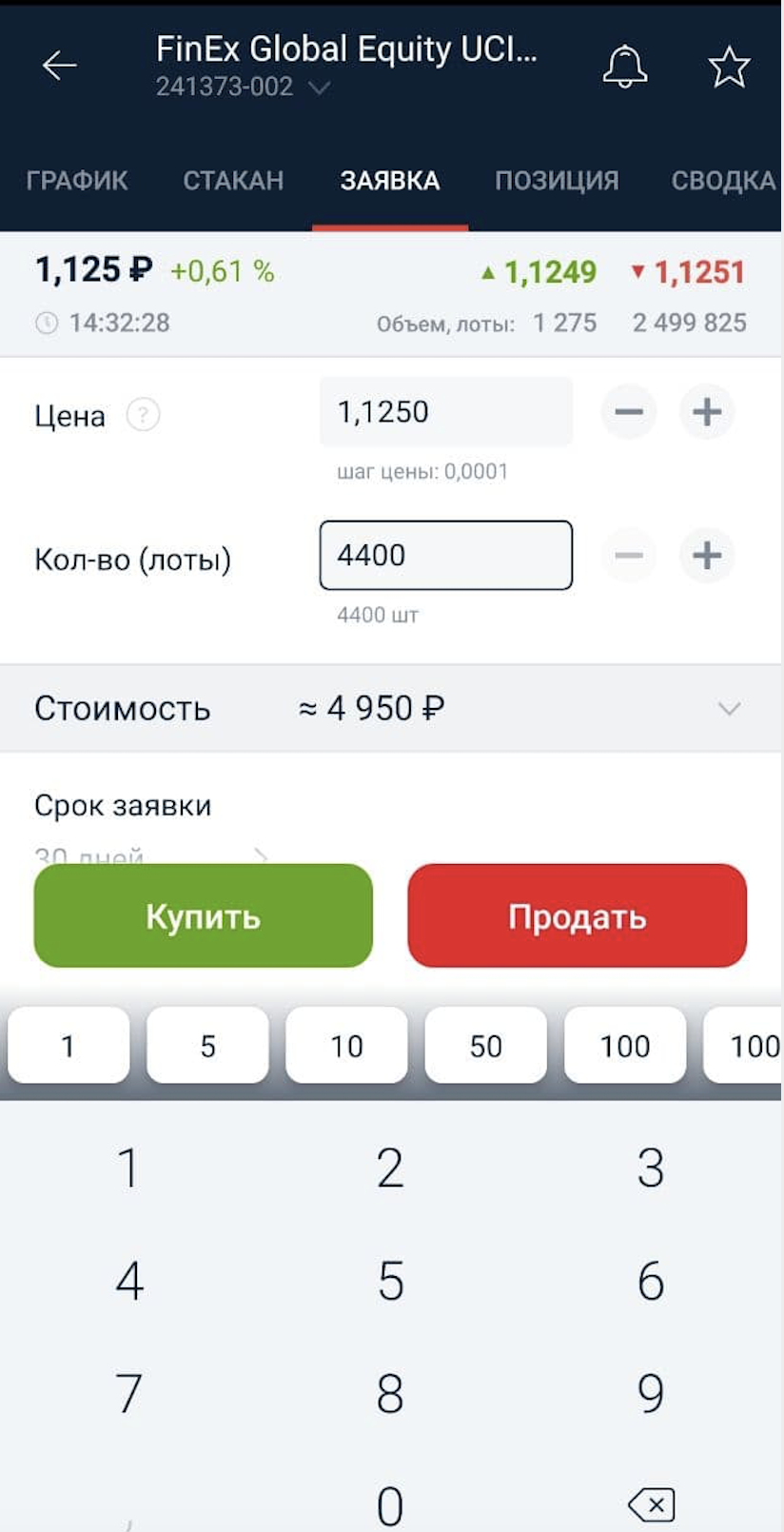The image size is (784, 1532).
Task: Open the price alert bell
Action: (625, 66)
